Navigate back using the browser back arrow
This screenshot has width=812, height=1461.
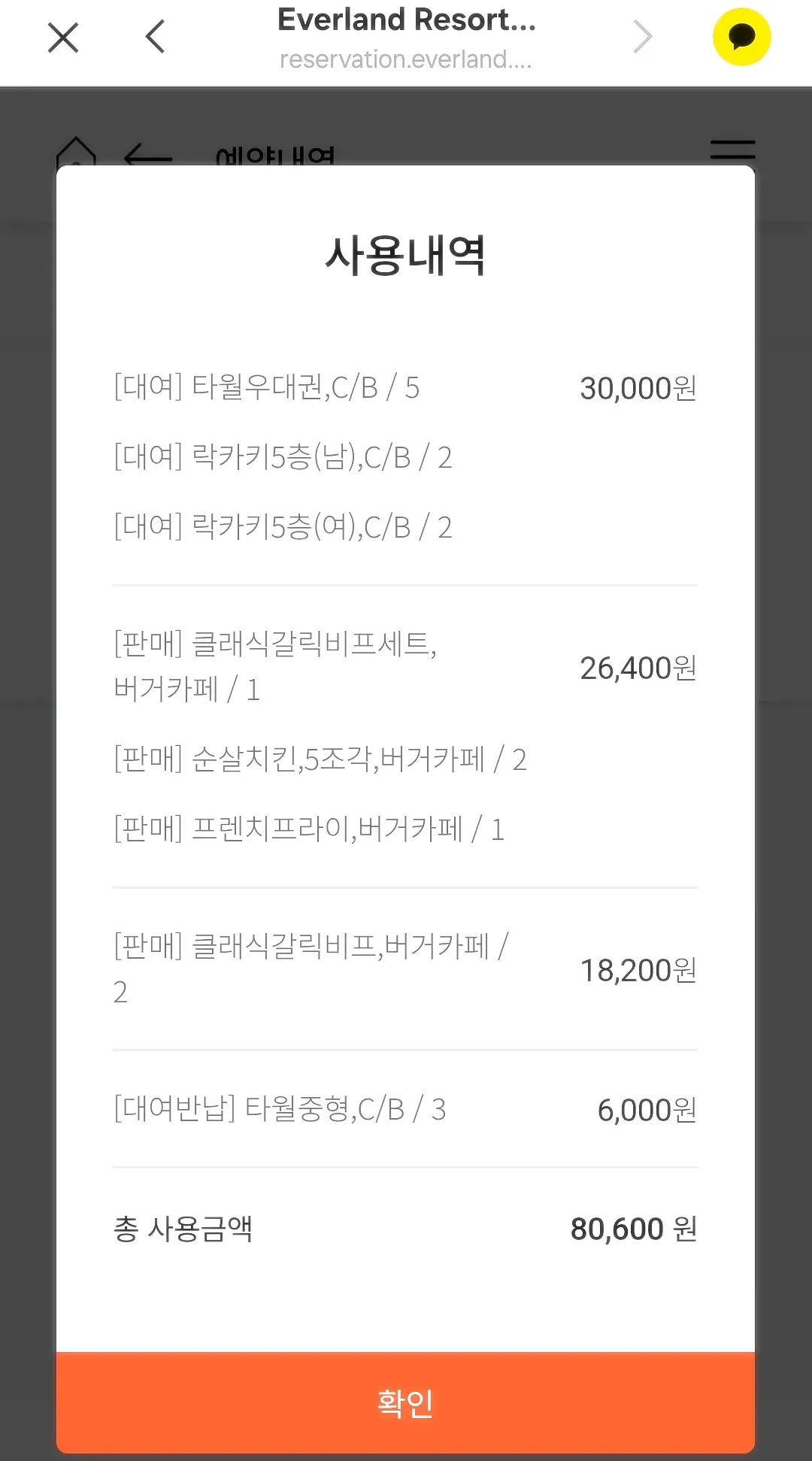pos(154,37)
